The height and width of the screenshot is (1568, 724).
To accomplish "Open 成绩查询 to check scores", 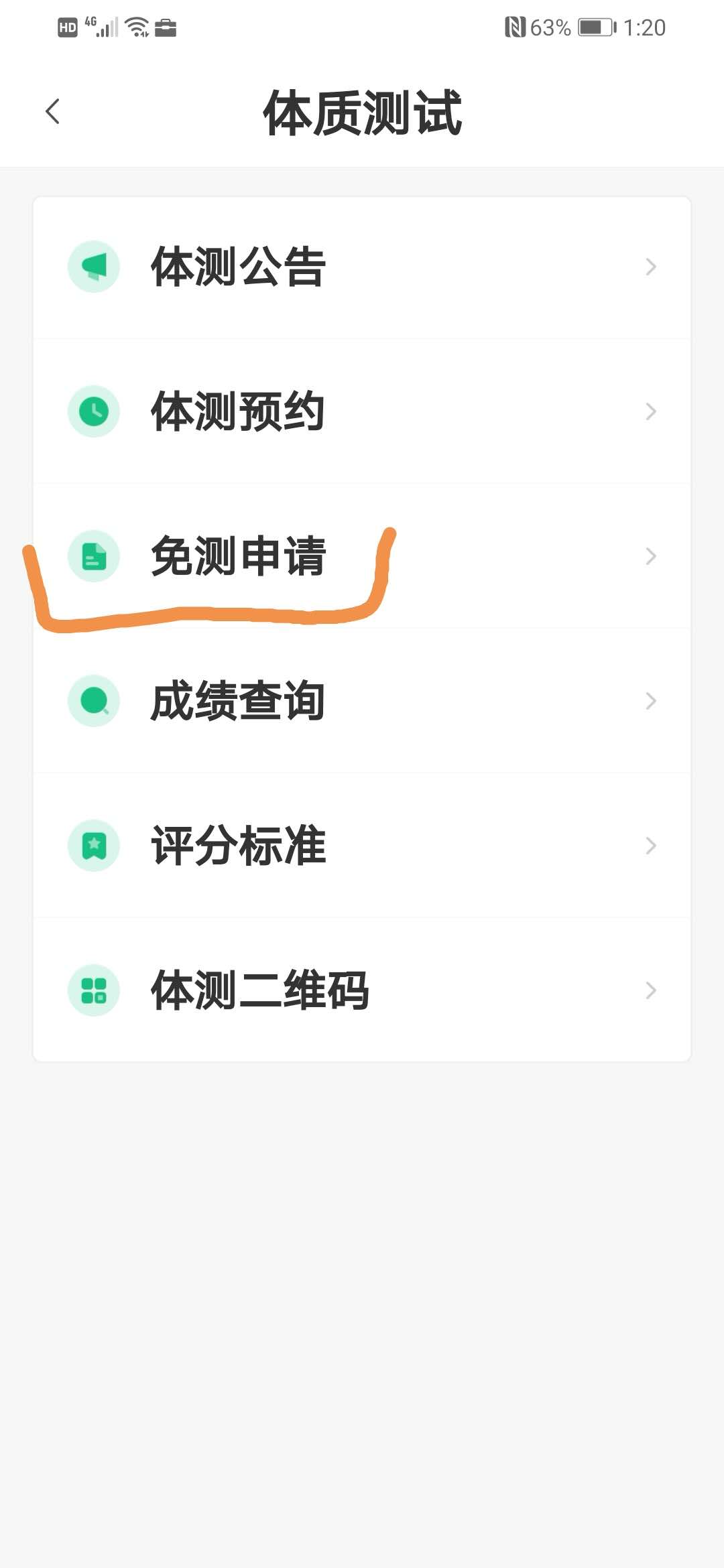I will click(x=362, y=701).
